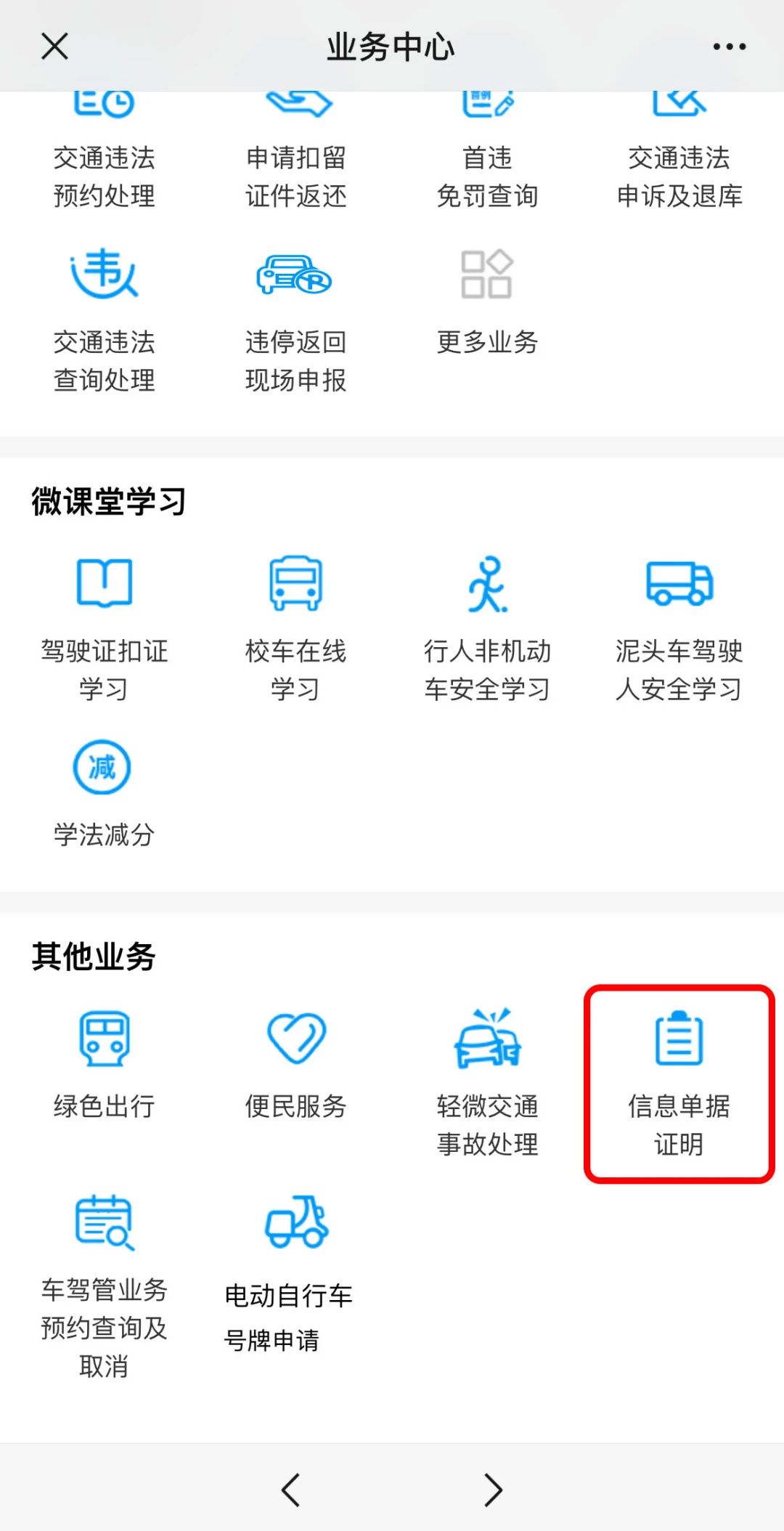
Task: Open 交通违法查询处理
Action: click(x=105, y=320)
